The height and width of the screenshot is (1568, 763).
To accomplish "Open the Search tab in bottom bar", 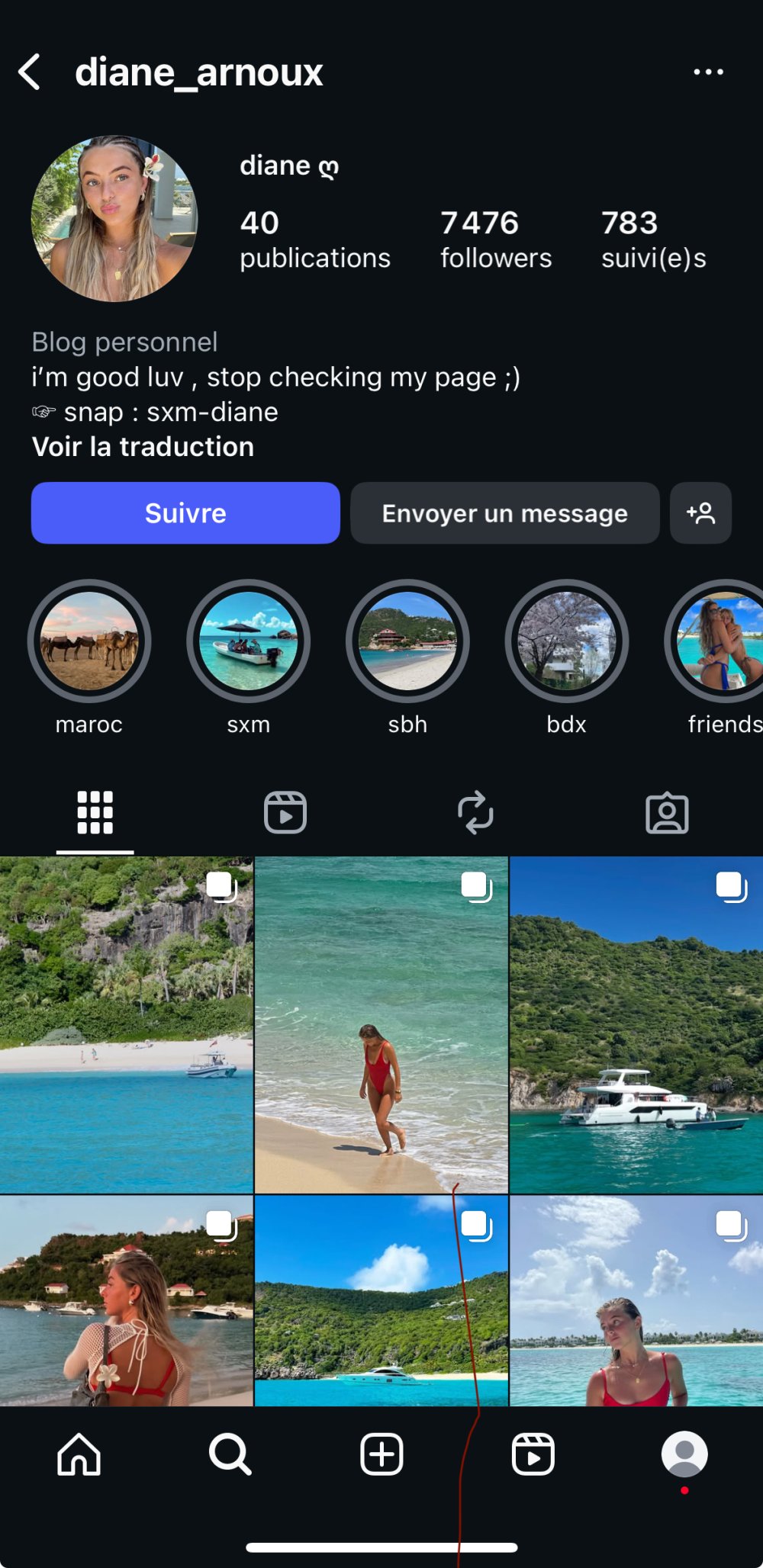I will (230, 1454).
